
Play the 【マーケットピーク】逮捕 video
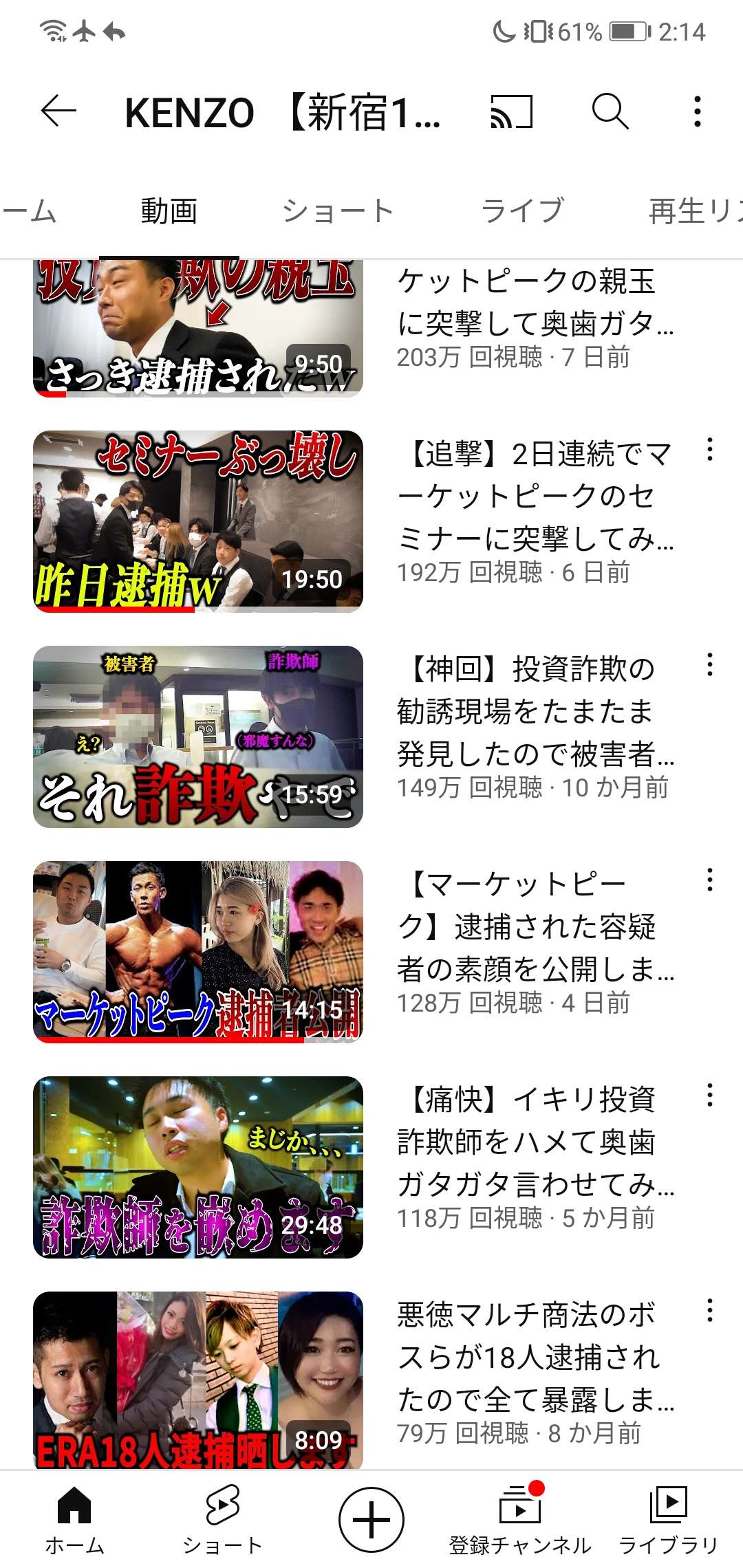pyautogui.click(x=198, y=952)
